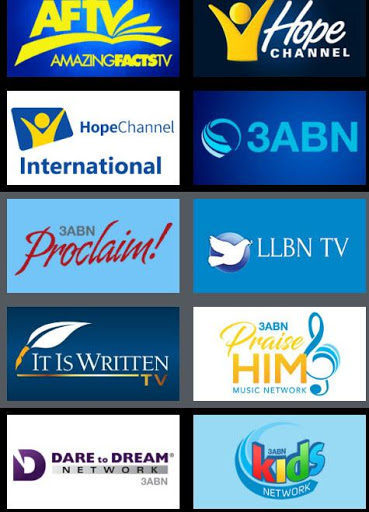
Task: Select Hope Channel International
Action: 93,138
